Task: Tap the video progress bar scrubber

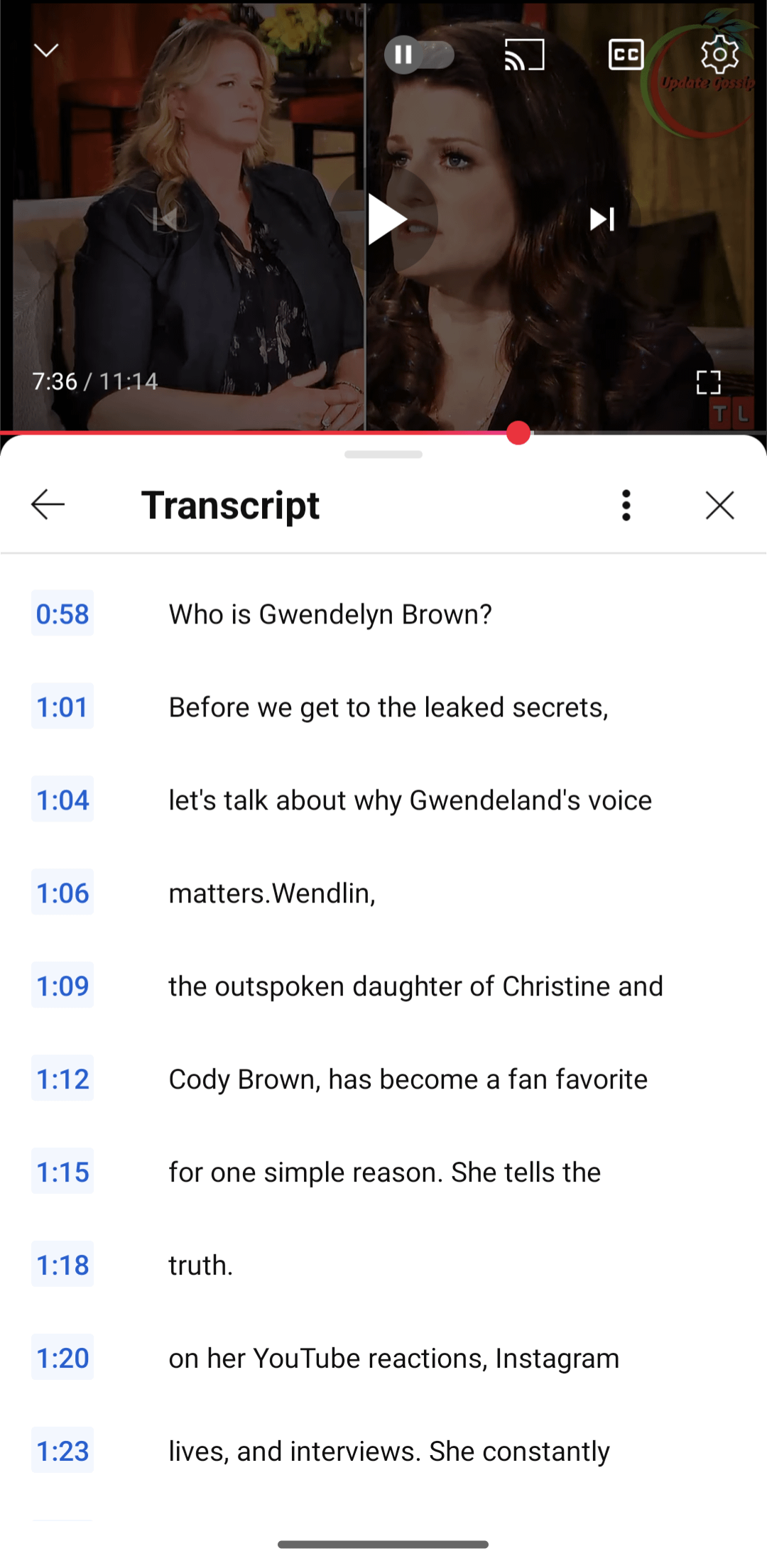Action: point(518,432)
